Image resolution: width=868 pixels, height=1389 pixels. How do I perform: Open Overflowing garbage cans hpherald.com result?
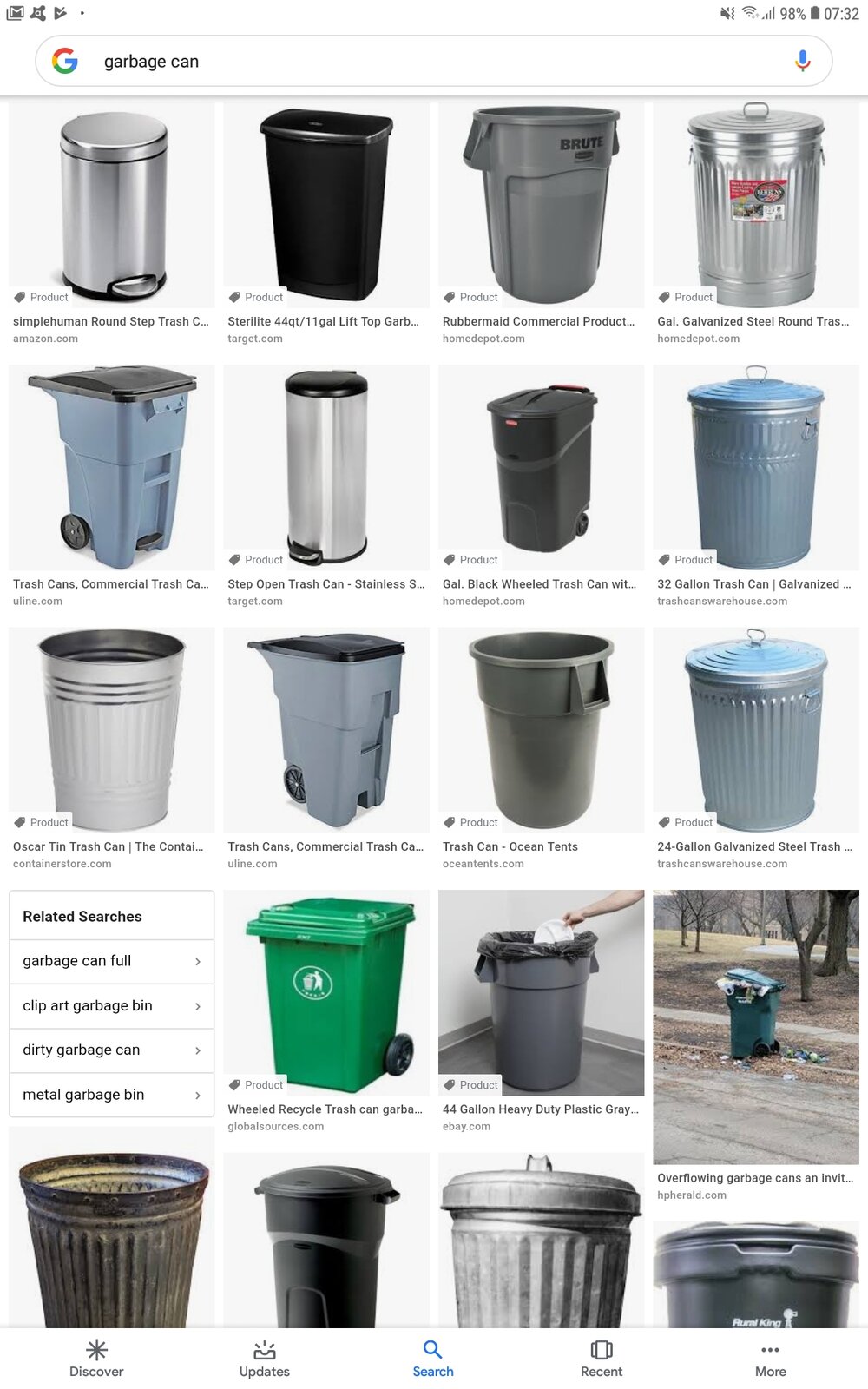(755, 1026)
